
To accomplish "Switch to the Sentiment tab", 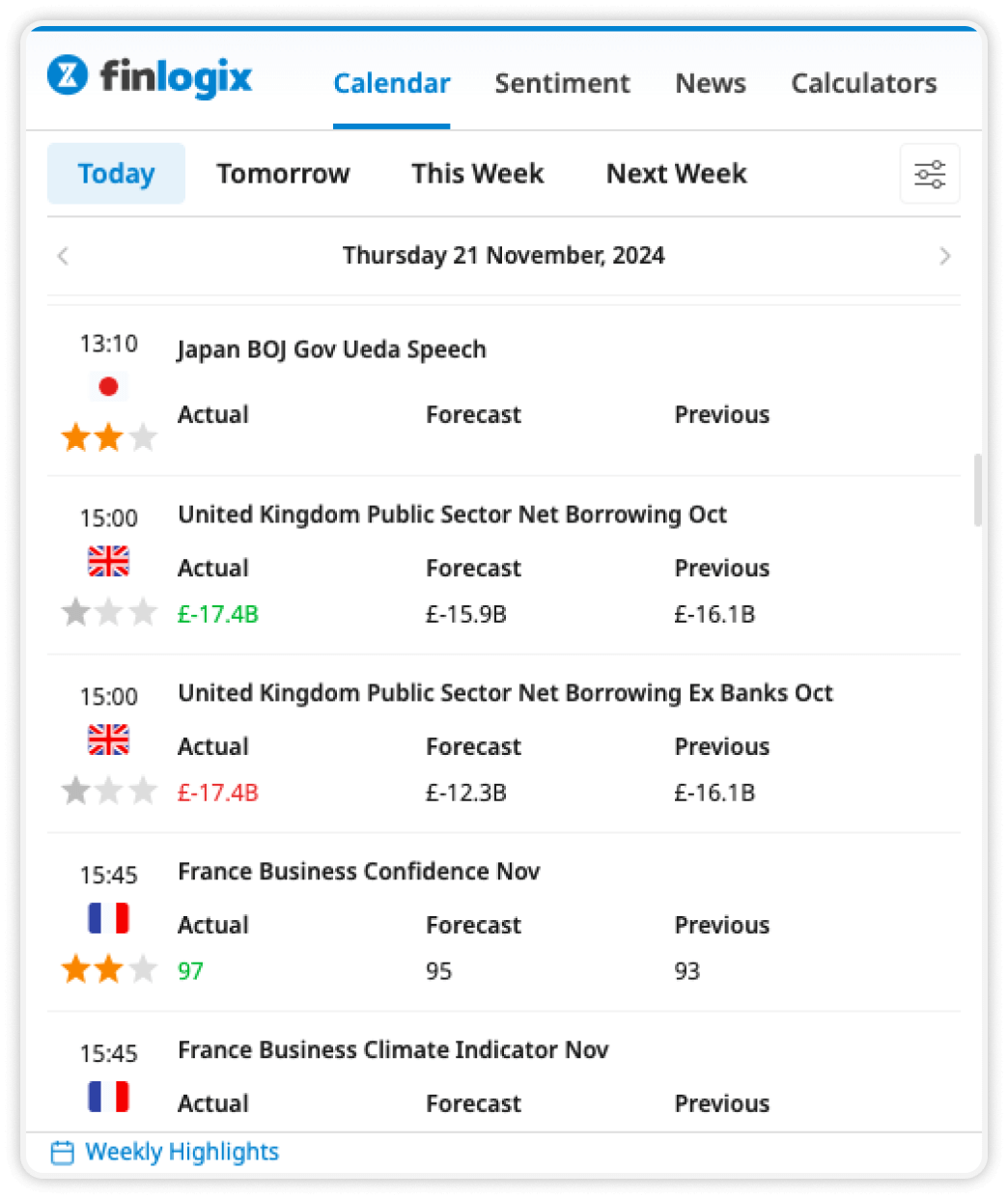I will click(x=562, y=84).
